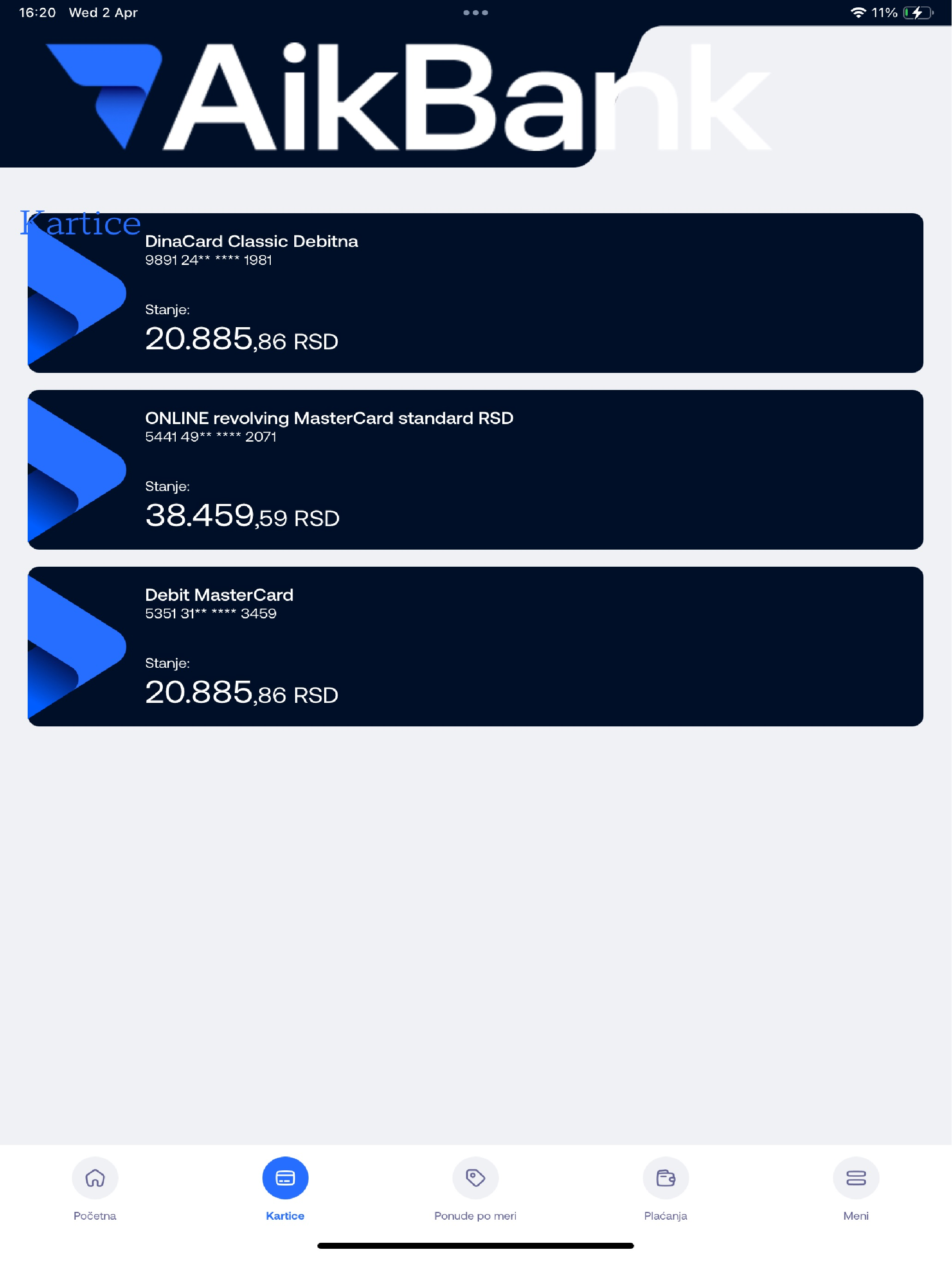Tap the Kartice page heading
Screen dimensions: 952x1270
pyautogui.click(x=80, y=223)
